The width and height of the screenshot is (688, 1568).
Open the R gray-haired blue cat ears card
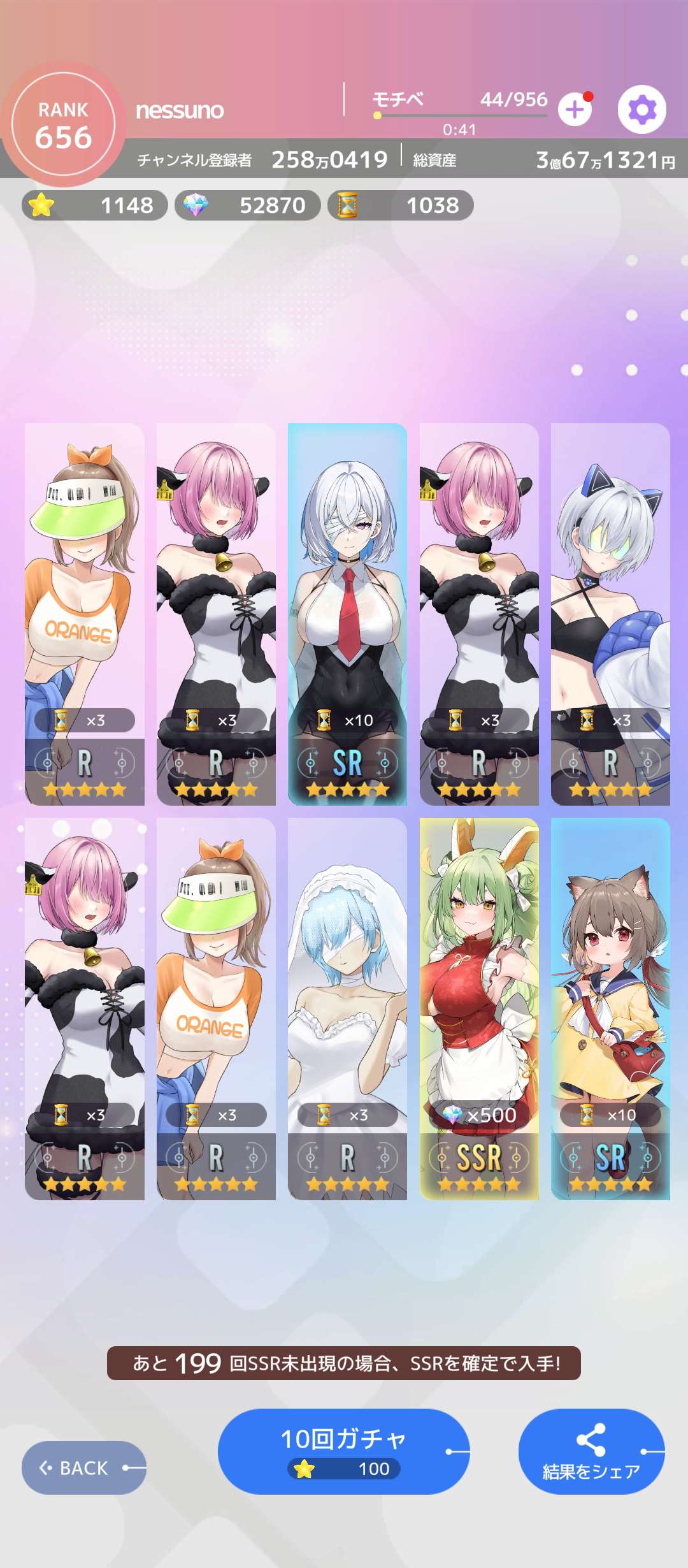610,612
